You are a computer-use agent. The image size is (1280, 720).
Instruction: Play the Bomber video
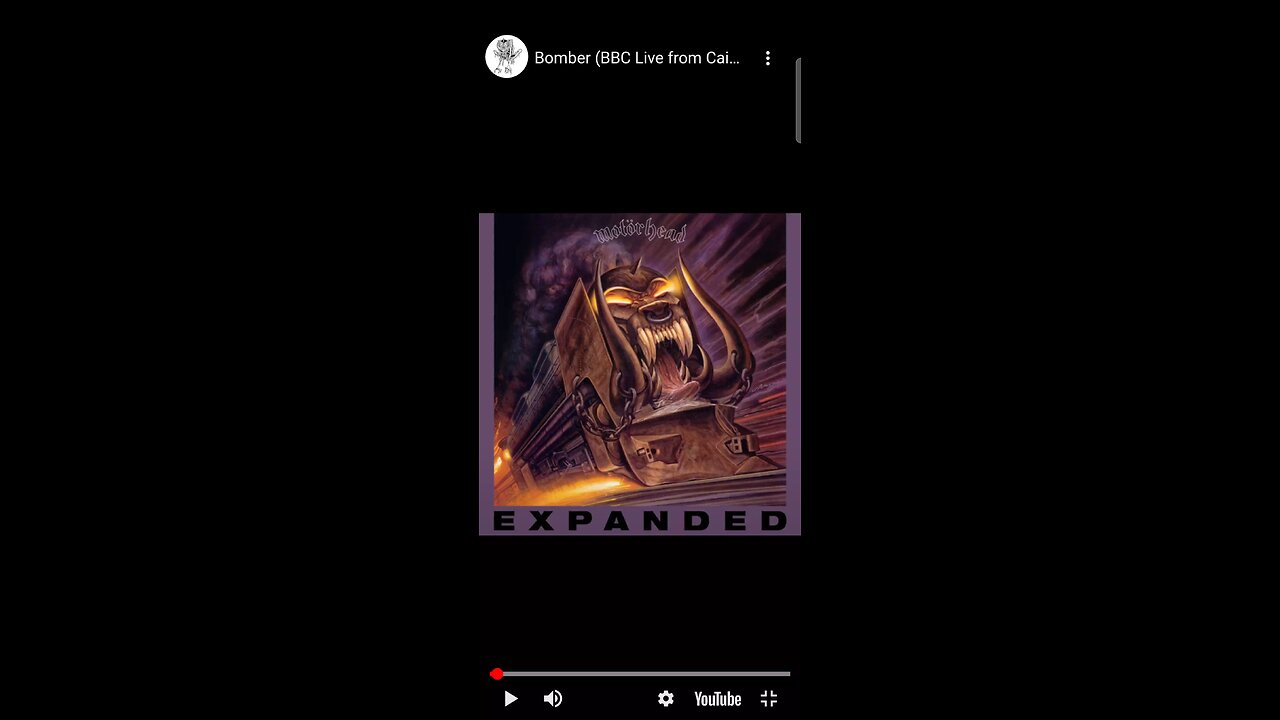coord(510,699)
